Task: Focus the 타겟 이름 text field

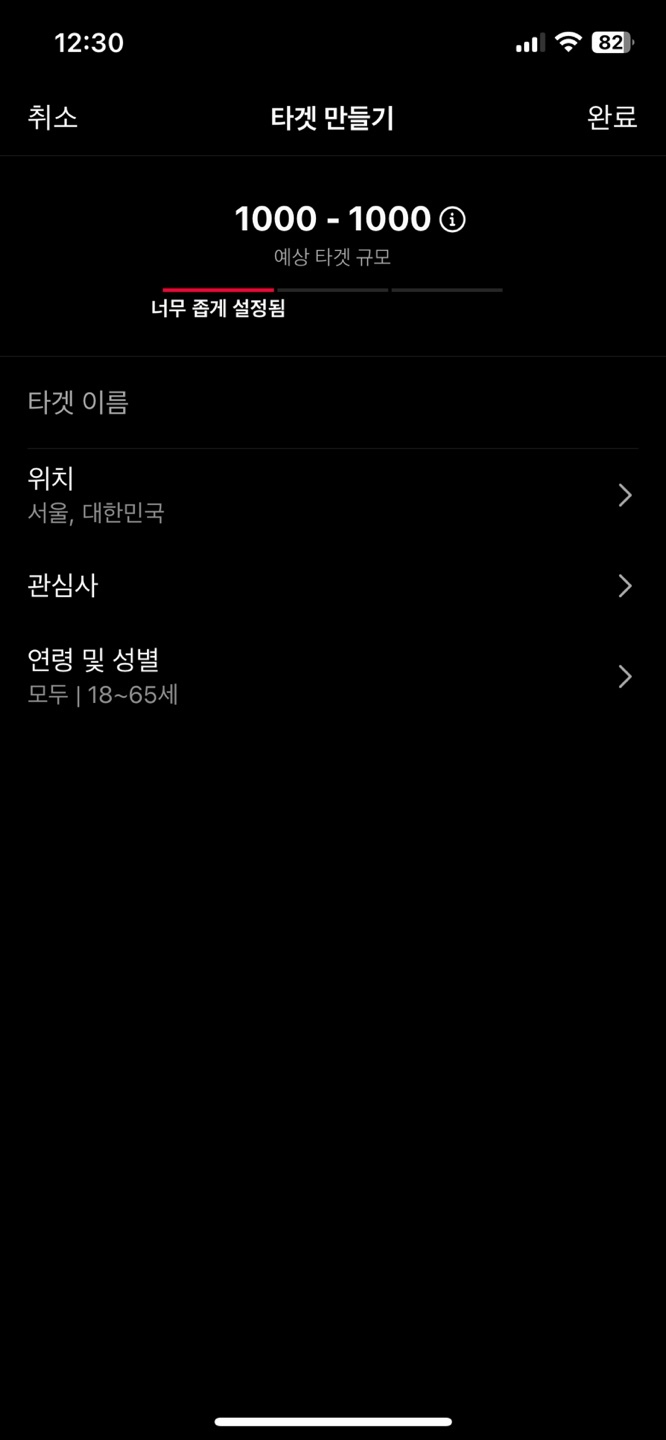Action: click(333, 403)
